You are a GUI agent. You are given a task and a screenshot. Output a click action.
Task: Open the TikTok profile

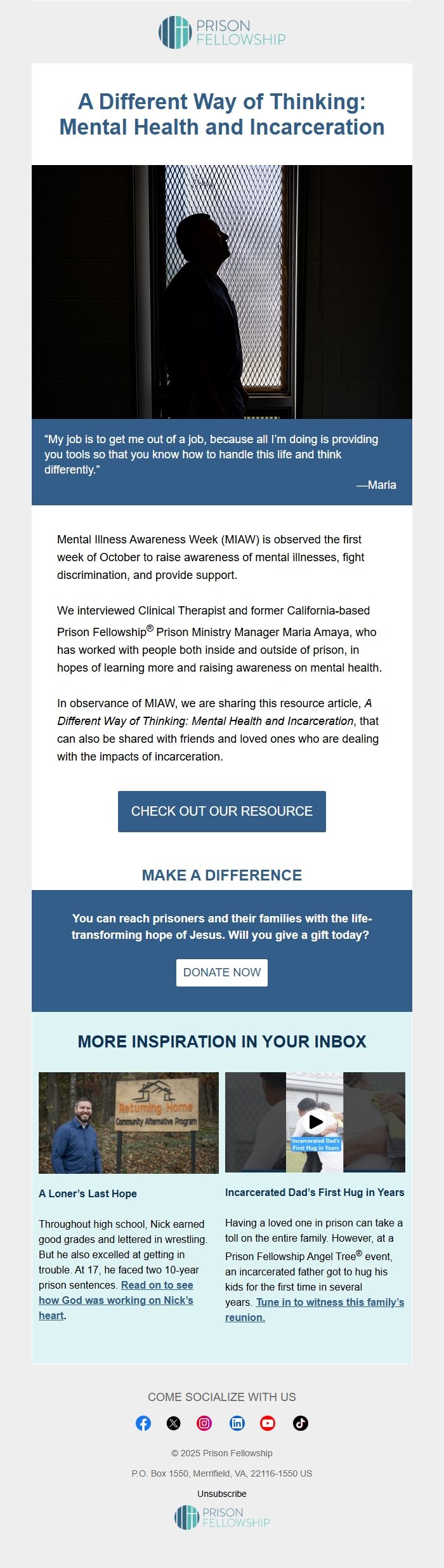301,1423
